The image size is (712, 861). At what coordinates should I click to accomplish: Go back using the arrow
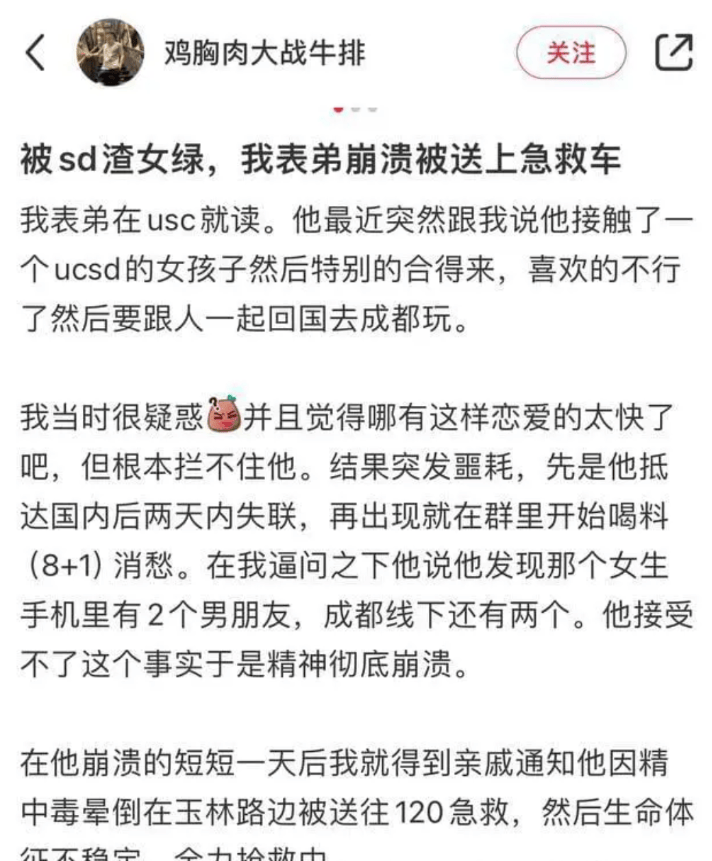click(x=35, y=52)
